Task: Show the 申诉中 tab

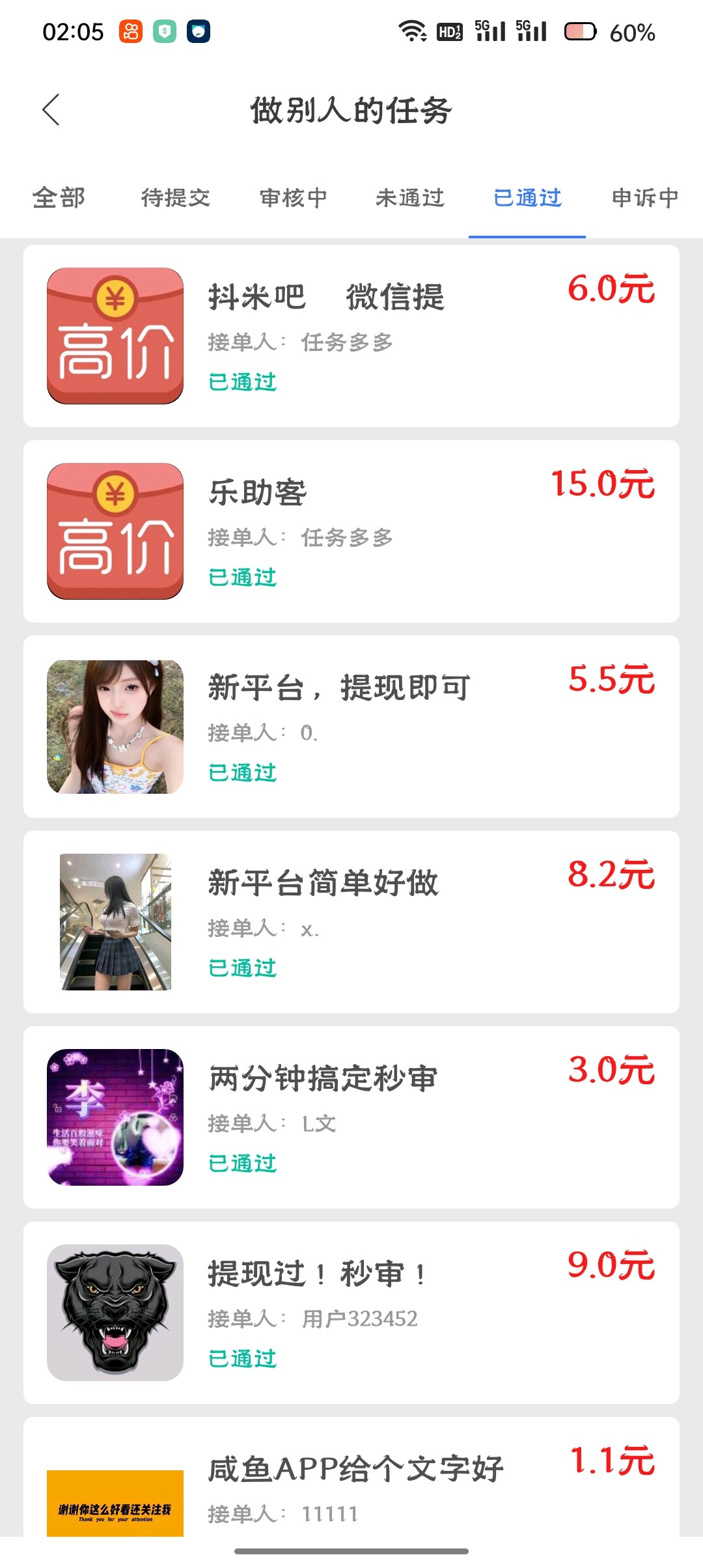Action: click(644, 198)
